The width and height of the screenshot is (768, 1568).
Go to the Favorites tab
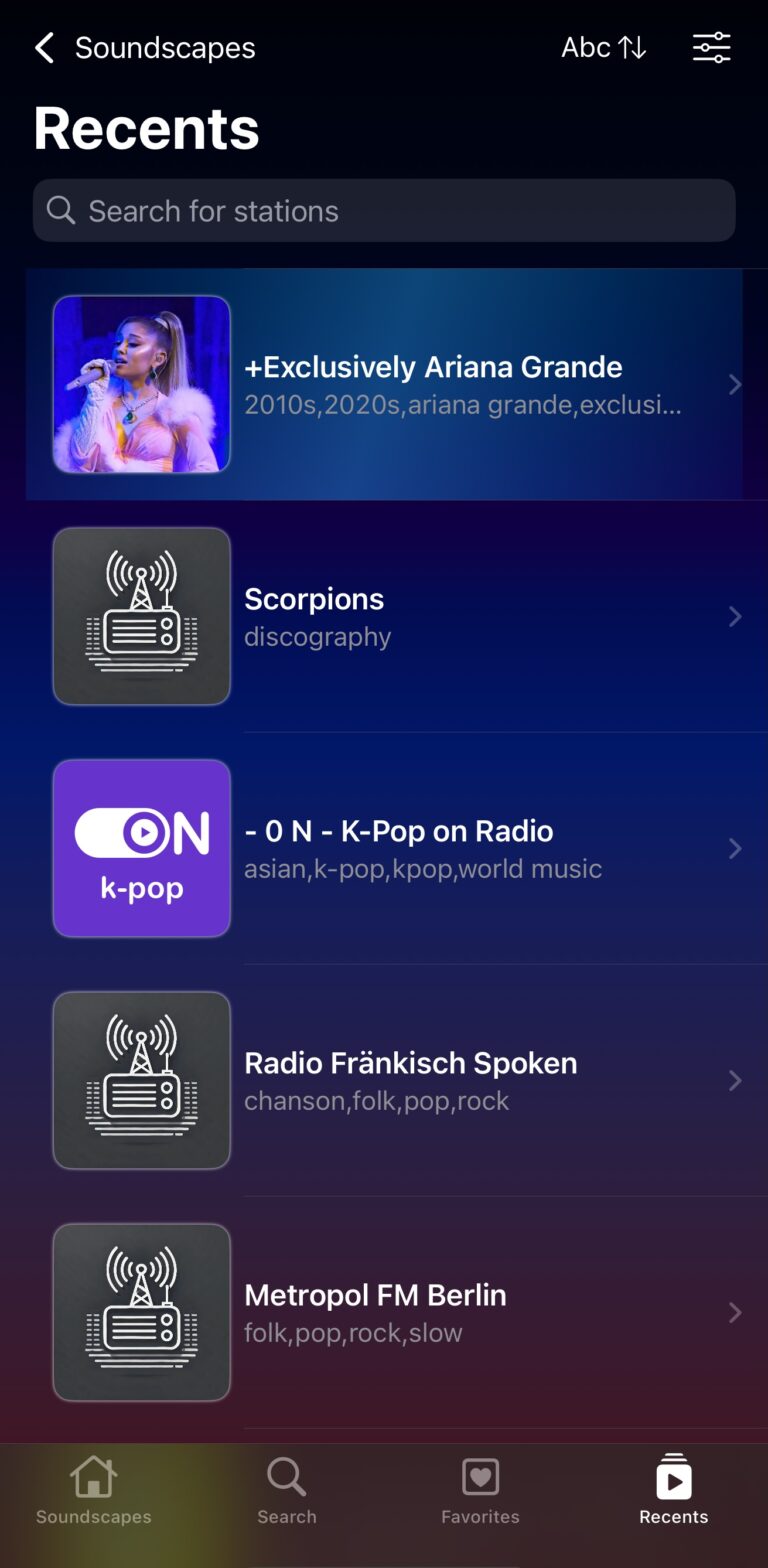point(480,1490)
